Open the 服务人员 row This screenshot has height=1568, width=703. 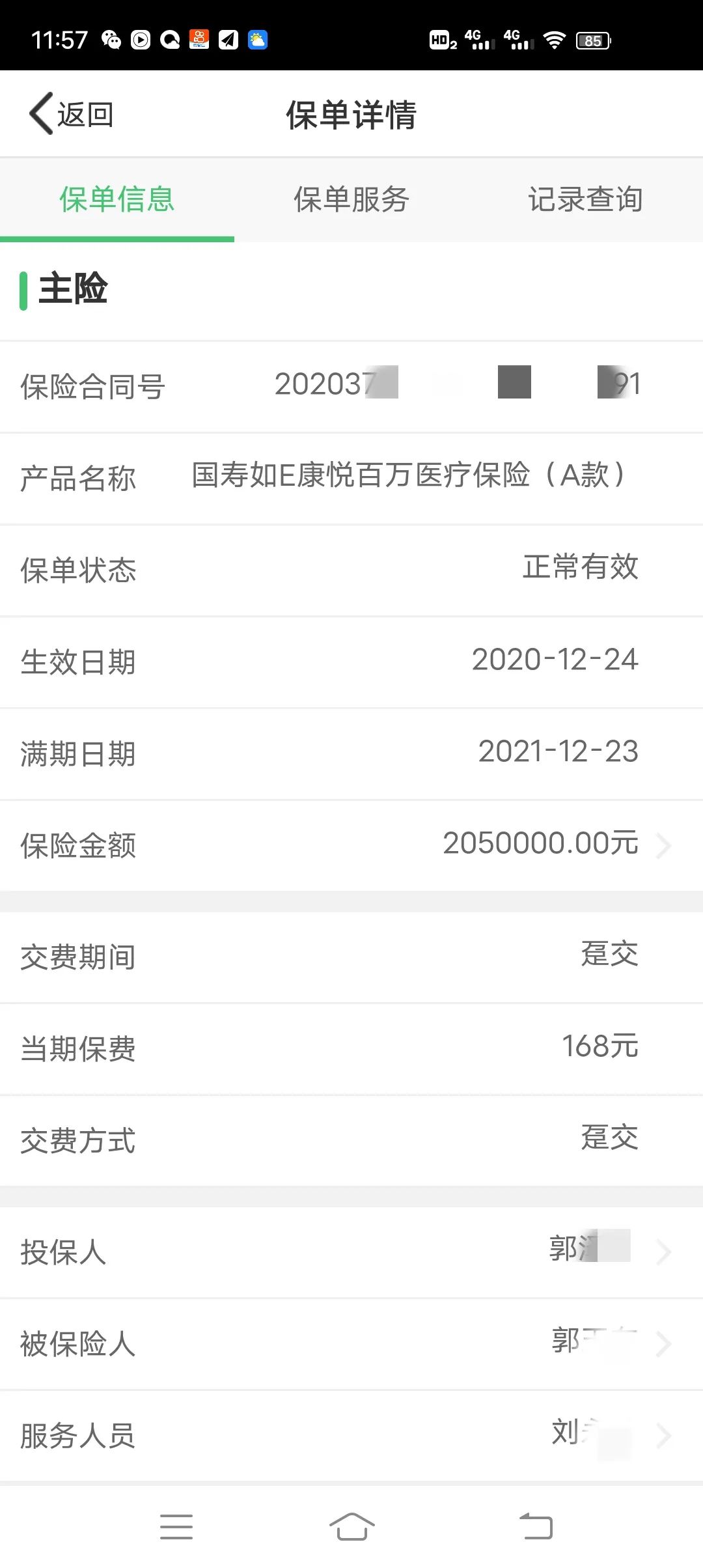tap(351, 1435)
